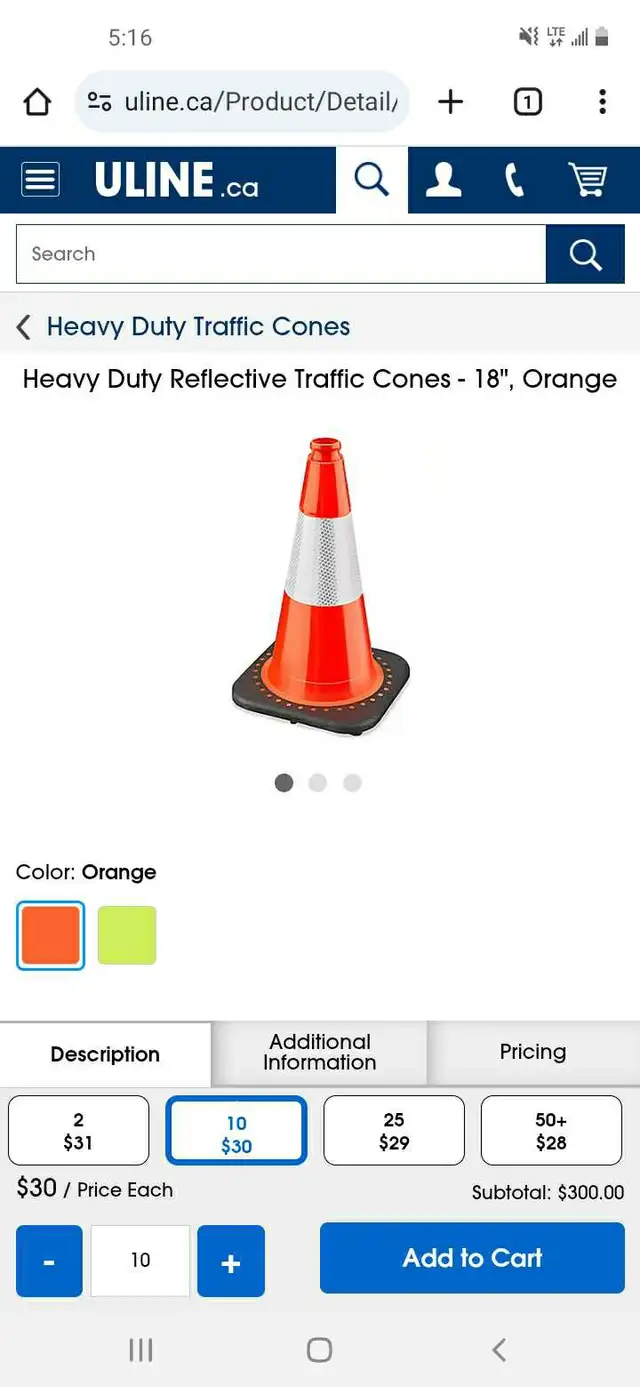Open the Uline hamburger menu

(40, 180)
